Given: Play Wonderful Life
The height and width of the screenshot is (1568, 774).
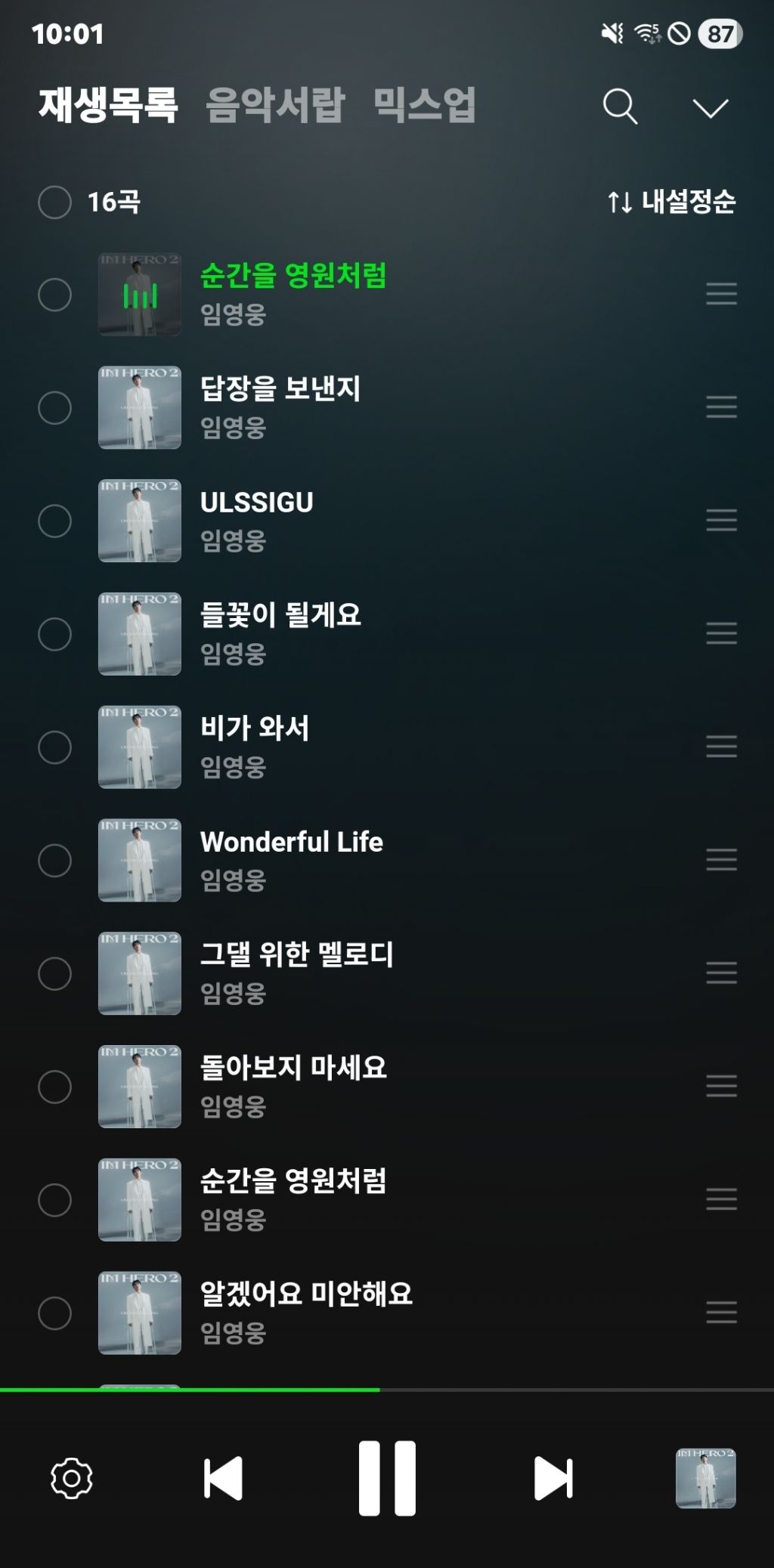Looking at the screenshot, I should 291,843.
